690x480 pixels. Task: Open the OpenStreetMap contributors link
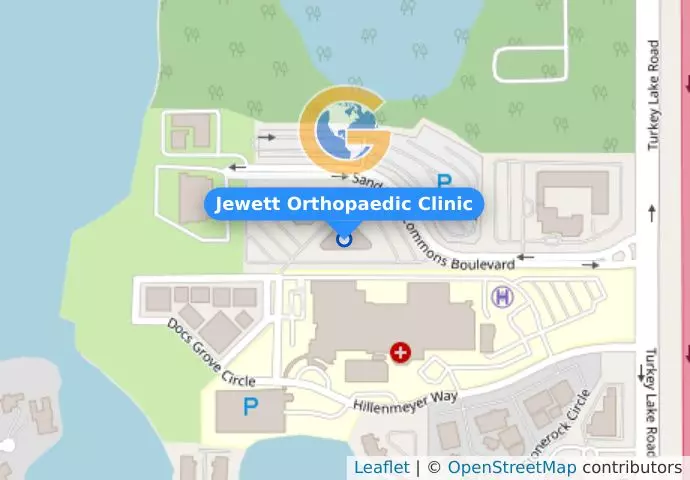coord(511,467)
